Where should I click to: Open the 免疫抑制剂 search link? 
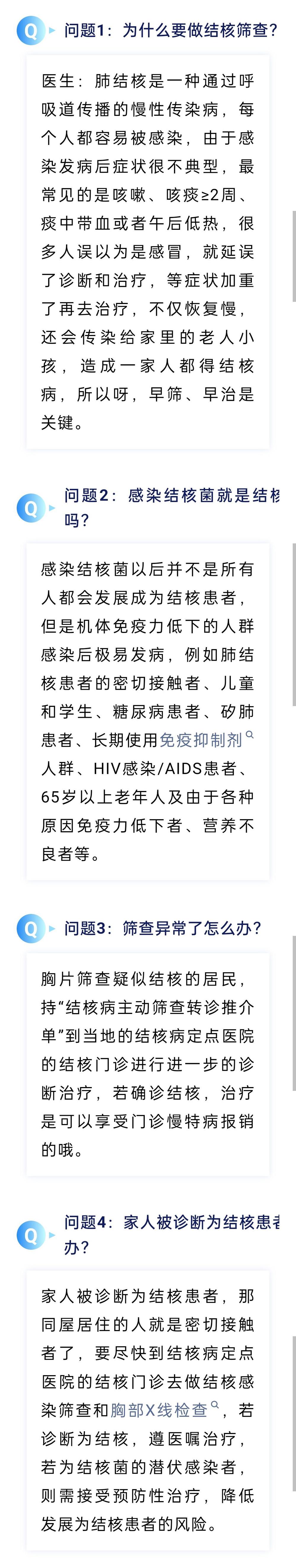tap(202, 739)
